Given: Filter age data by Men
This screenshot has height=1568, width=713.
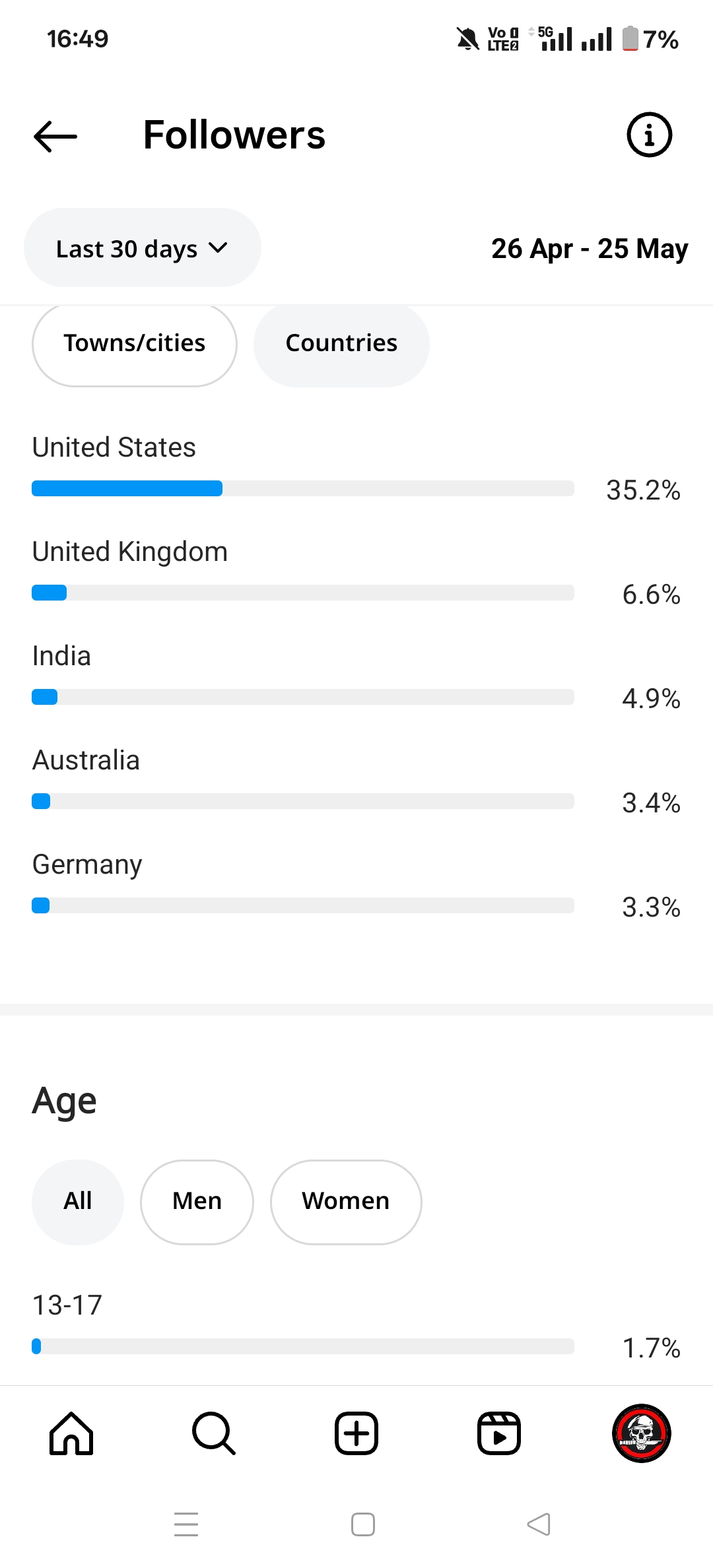Looking at the screenshot, I should pos(197,1202).
